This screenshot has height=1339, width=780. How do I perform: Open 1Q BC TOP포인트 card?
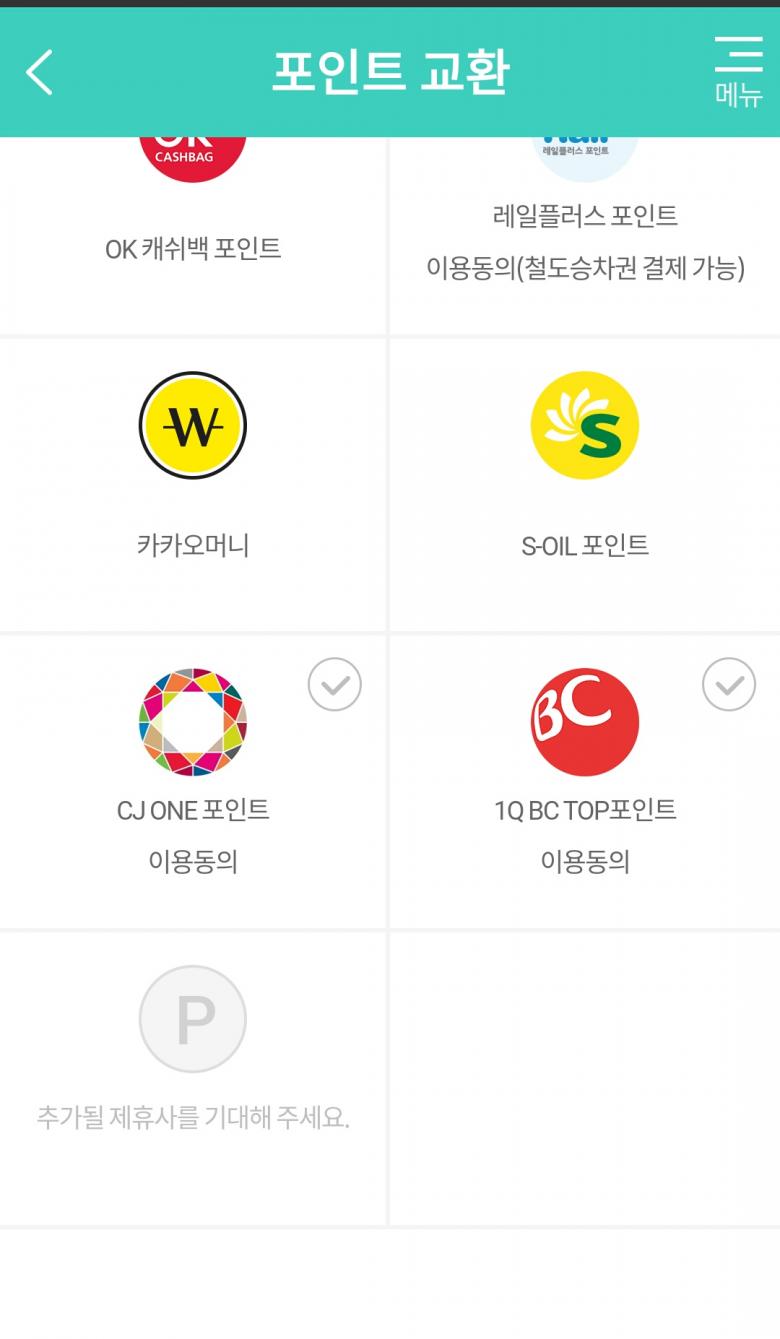pos(585,780)
